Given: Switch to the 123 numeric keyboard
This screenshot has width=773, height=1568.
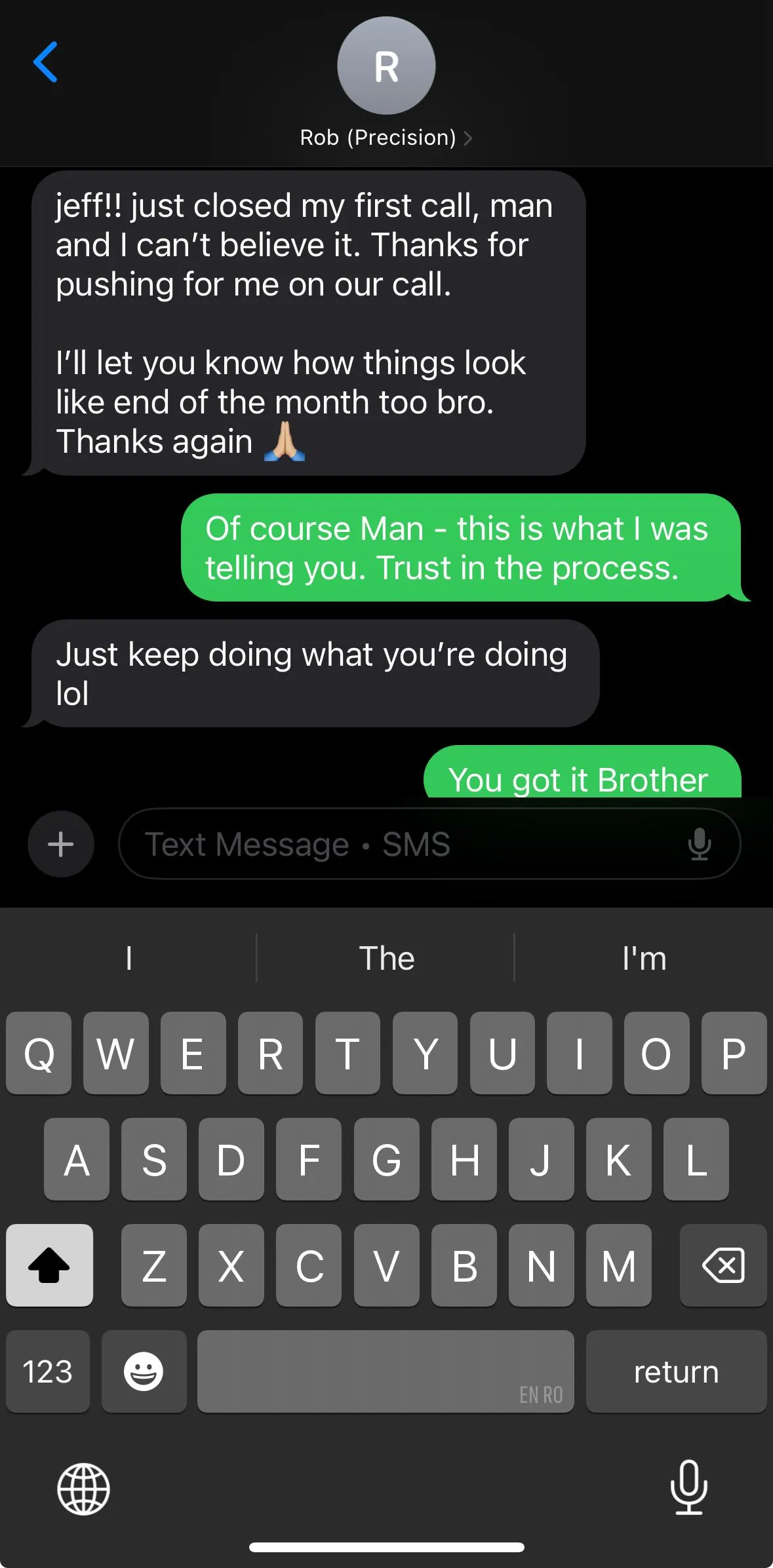Looking at the screenshot, I should click(48, 1371).
